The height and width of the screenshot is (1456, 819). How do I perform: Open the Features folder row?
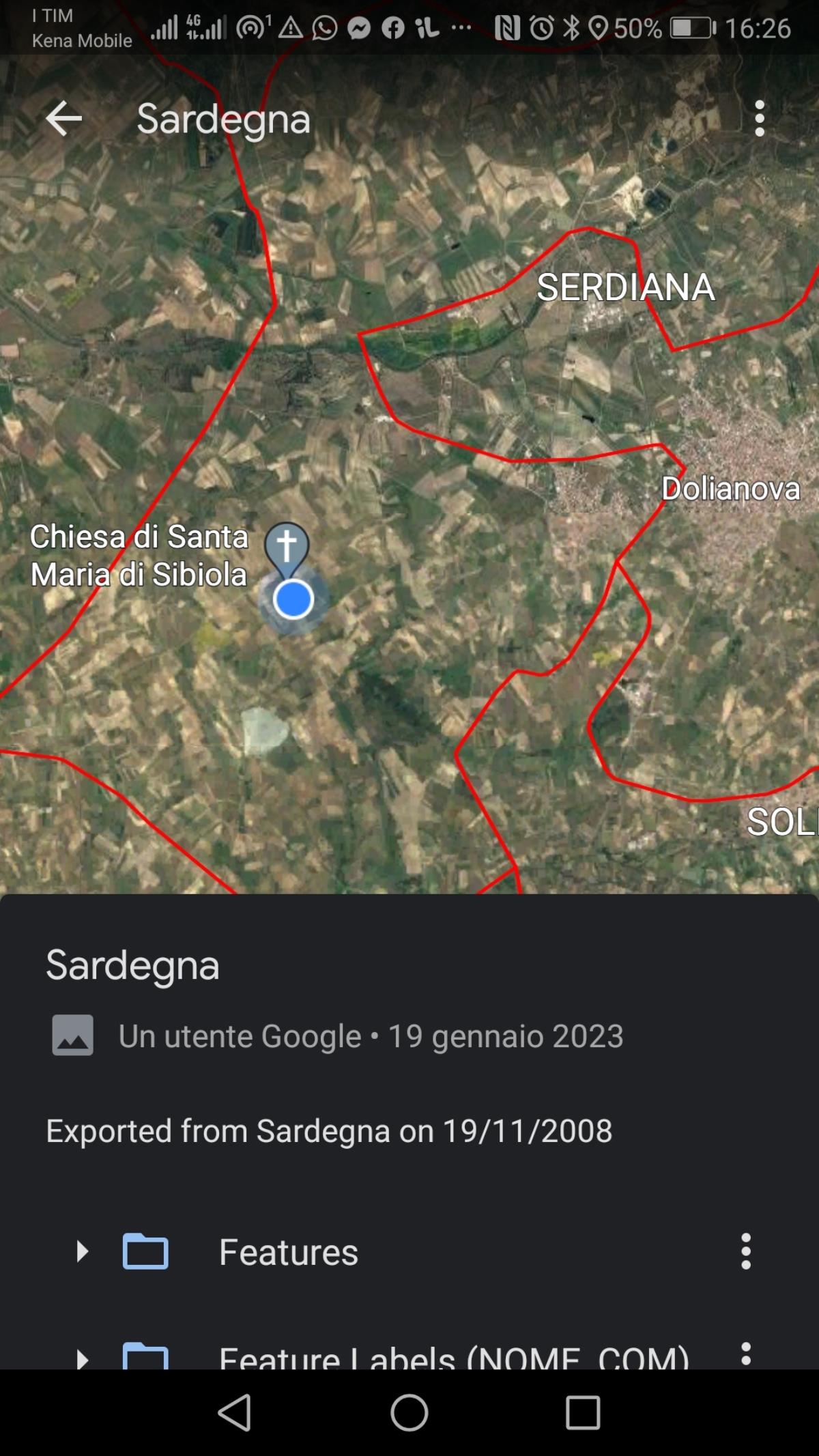click(x=288, y=1253)
